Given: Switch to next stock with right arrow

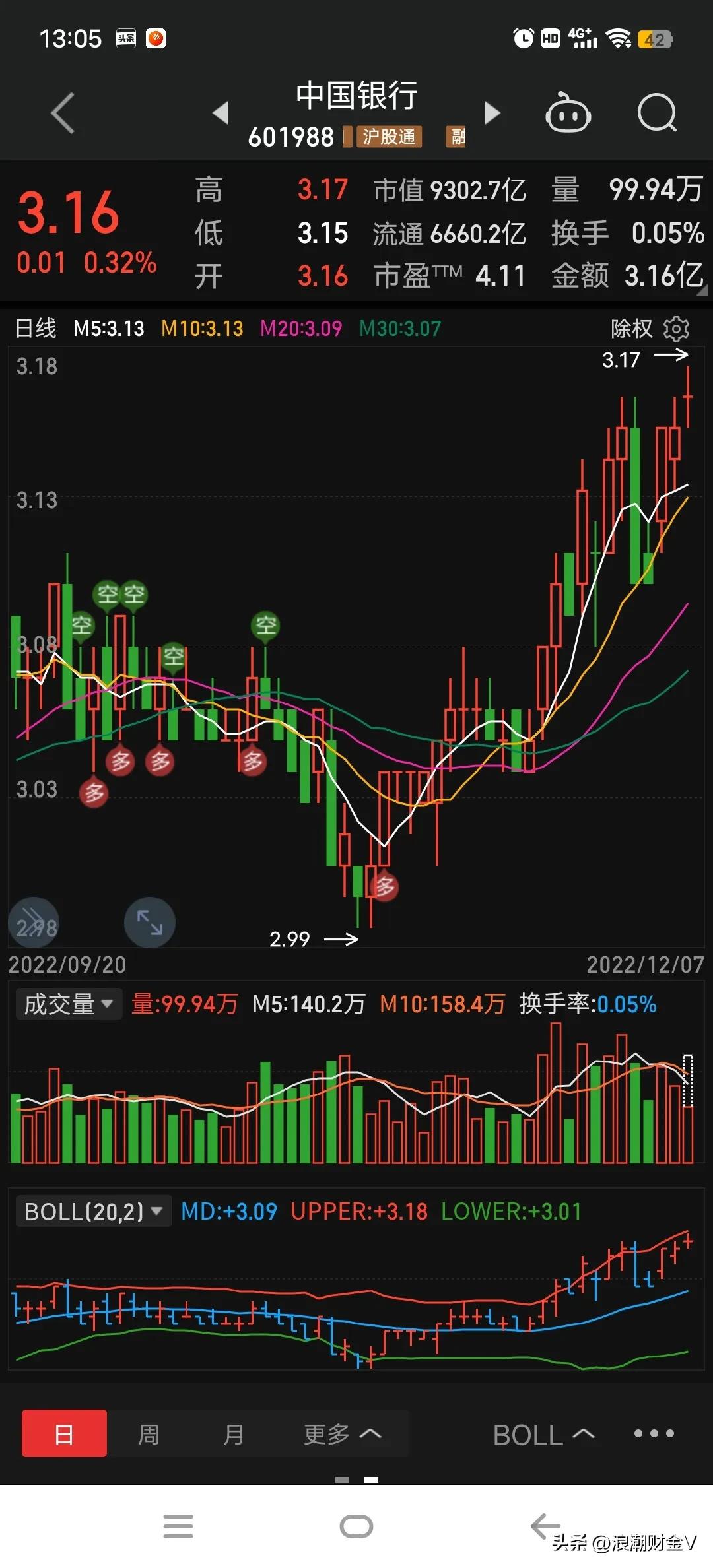Looking at the screenshot, I should (491, 114).
